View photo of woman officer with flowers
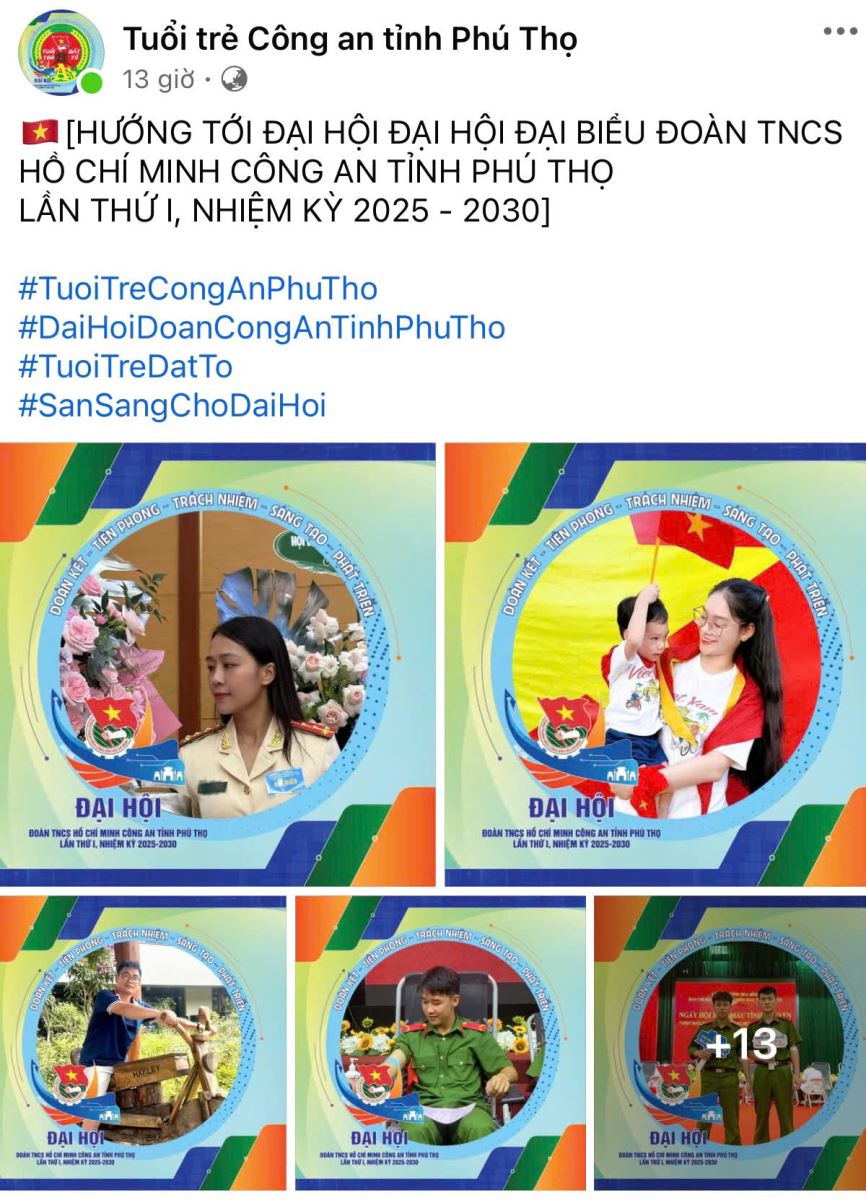Screen dimensions: 866x1200 pyautogui.click(x=217, y=664)
